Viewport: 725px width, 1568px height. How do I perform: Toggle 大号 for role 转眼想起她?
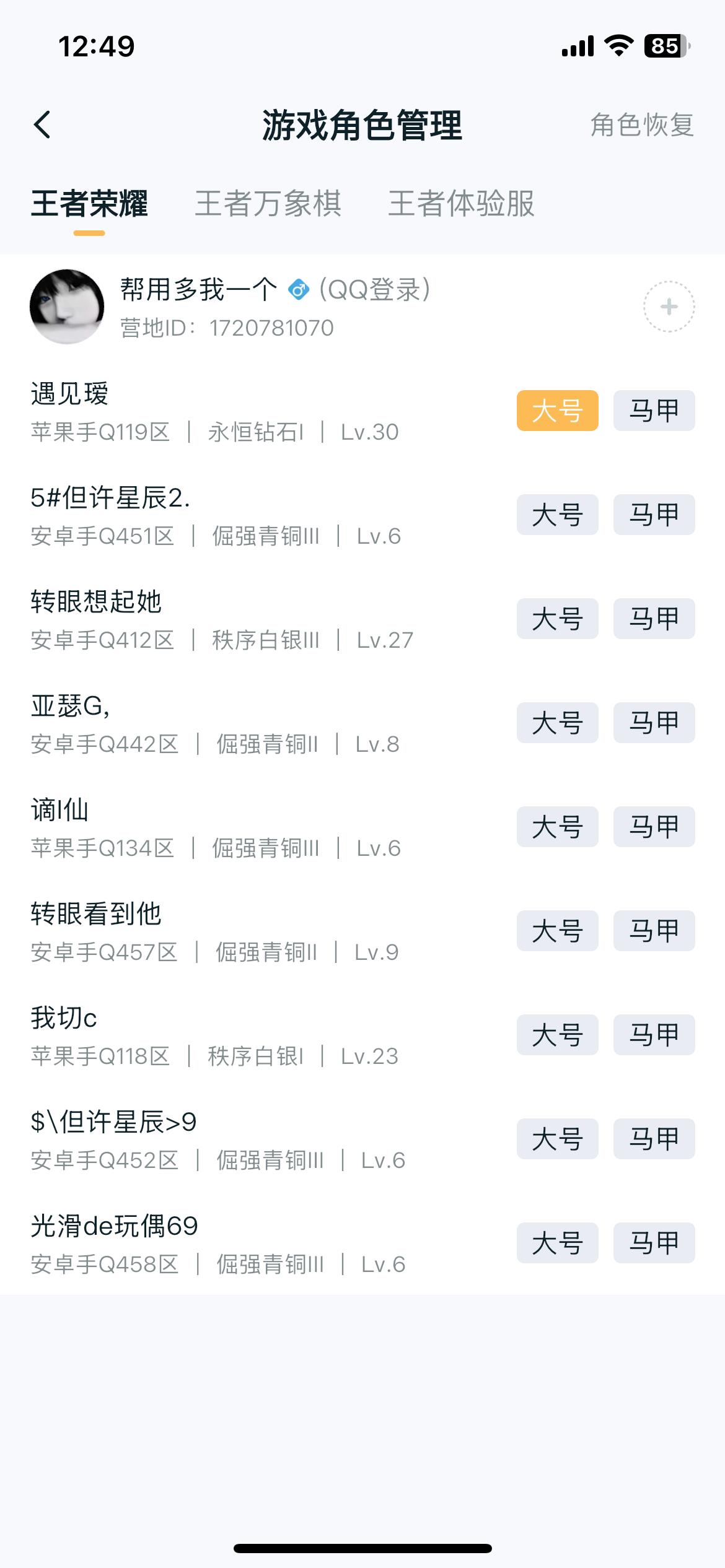tap(557, 619)
